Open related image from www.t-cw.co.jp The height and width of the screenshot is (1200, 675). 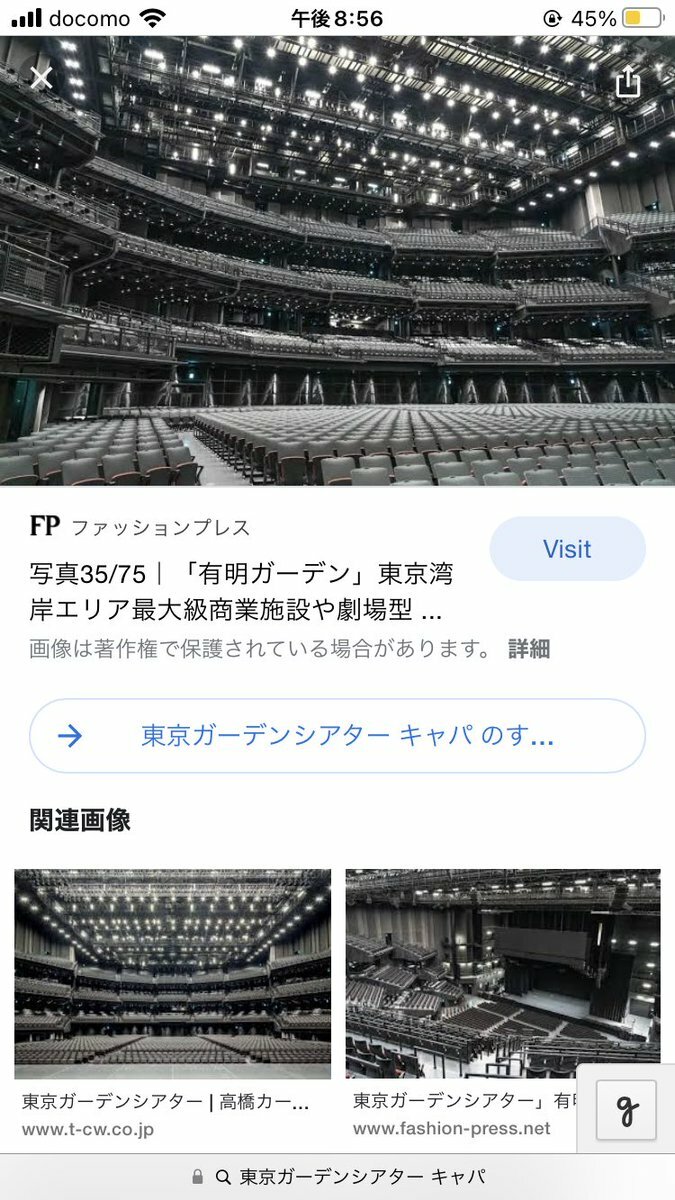pos(172,973)
